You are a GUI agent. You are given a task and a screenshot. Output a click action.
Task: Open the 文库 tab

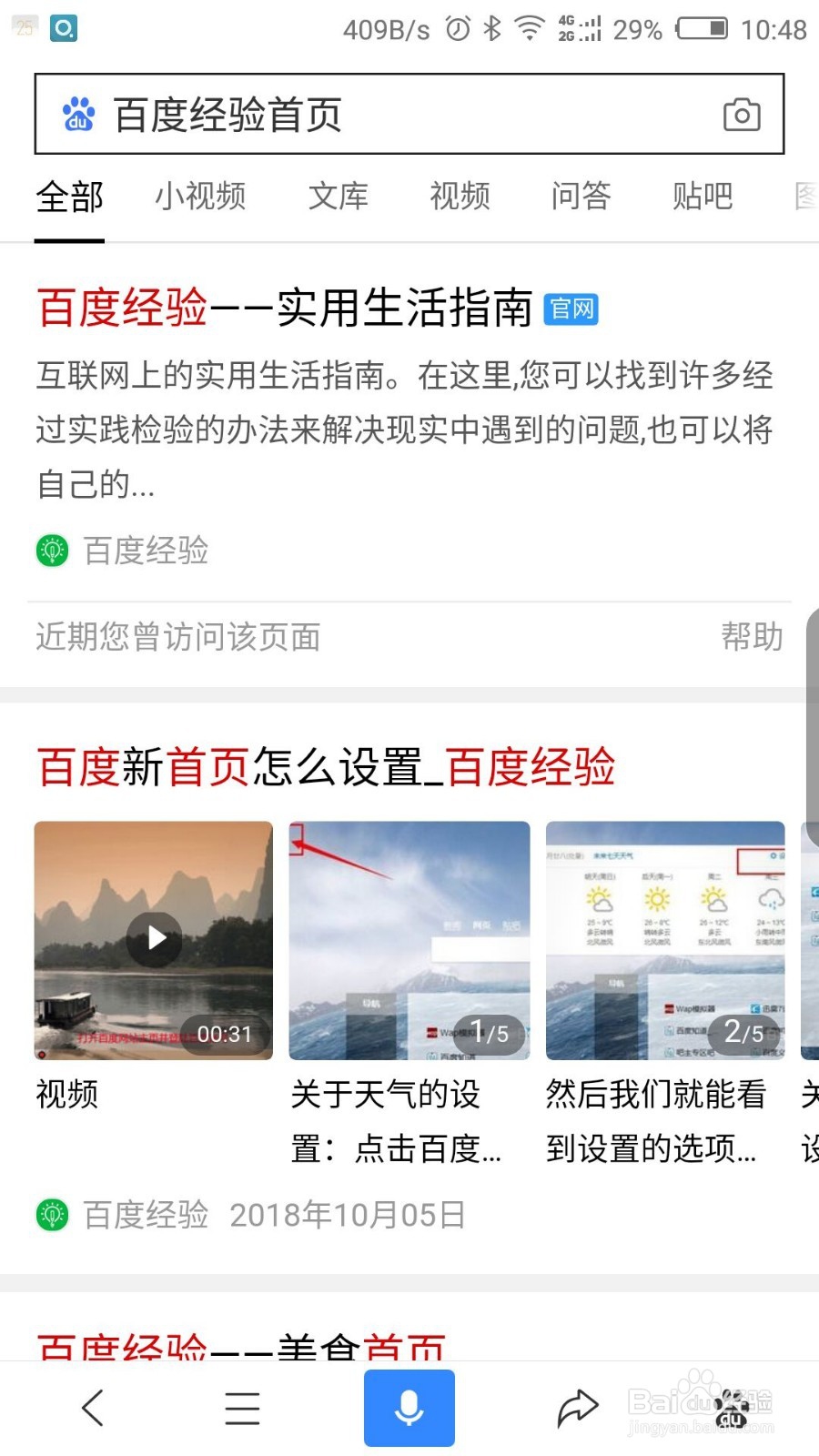339,197
